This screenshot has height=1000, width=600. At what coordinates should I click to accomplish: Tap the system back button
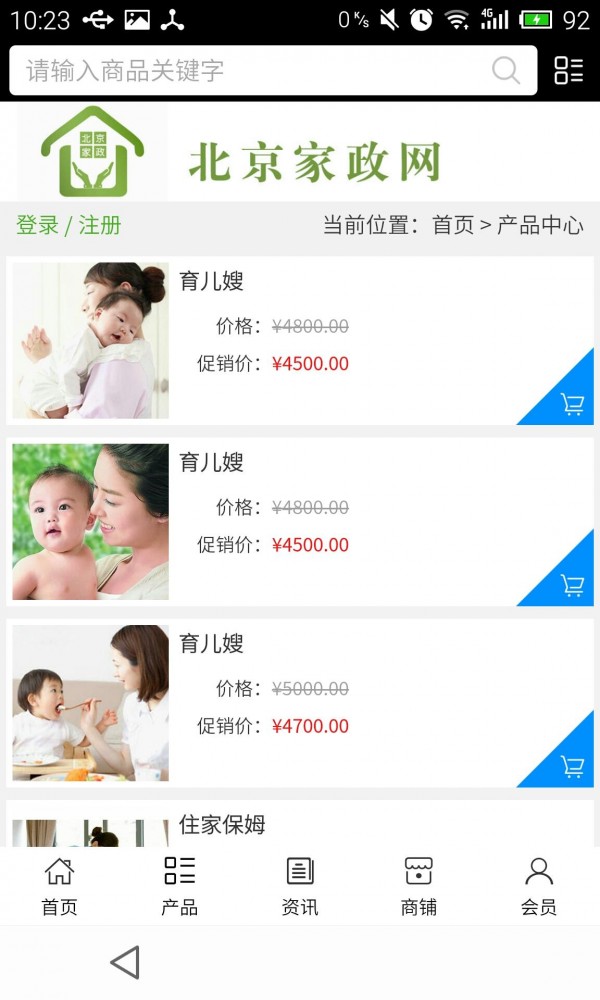tap(125, 962)
